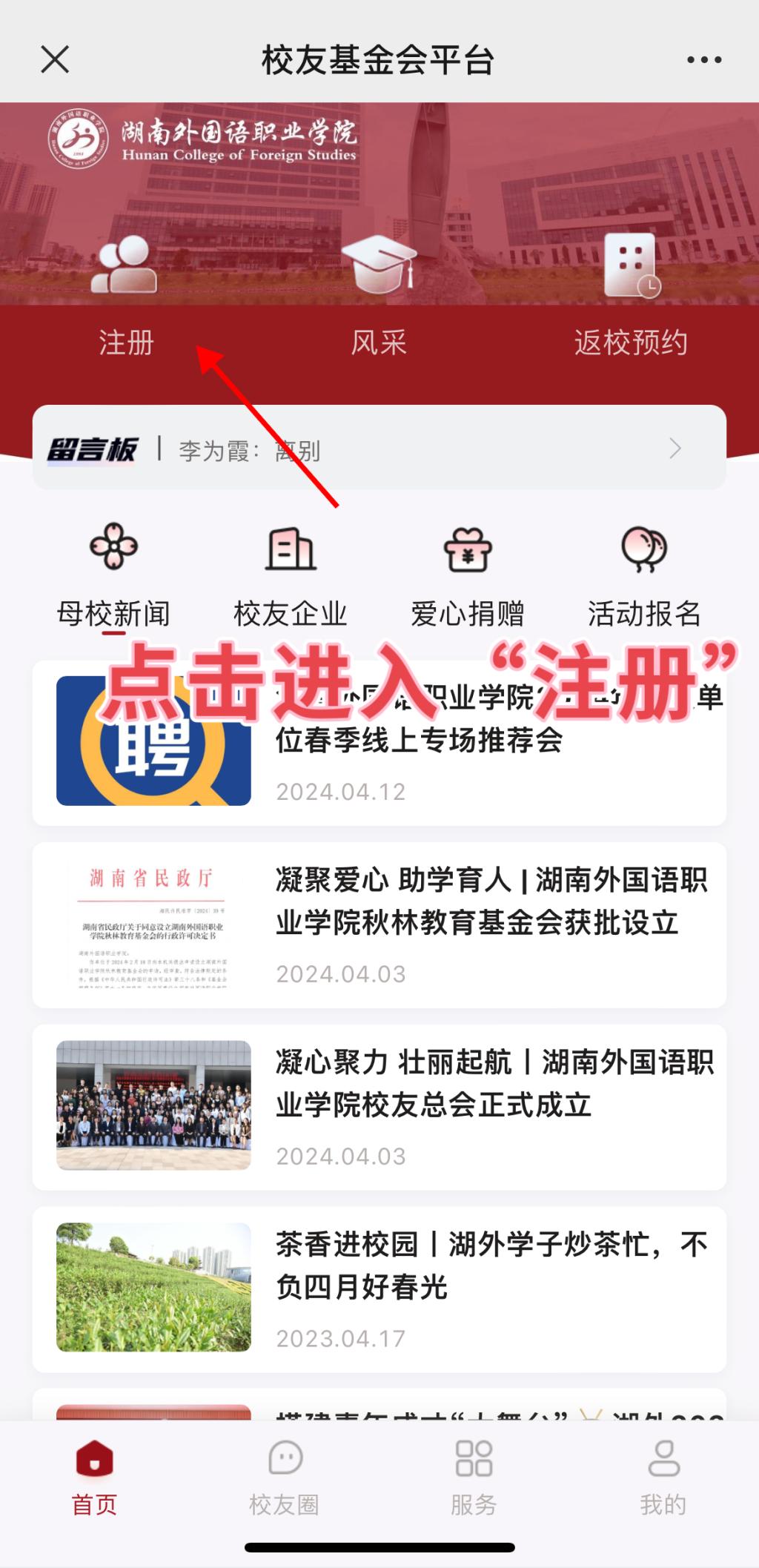Open 返校预约 booking
This screenshot has width=759, height=1568.
pyautogui.click(x=631, y=297)
